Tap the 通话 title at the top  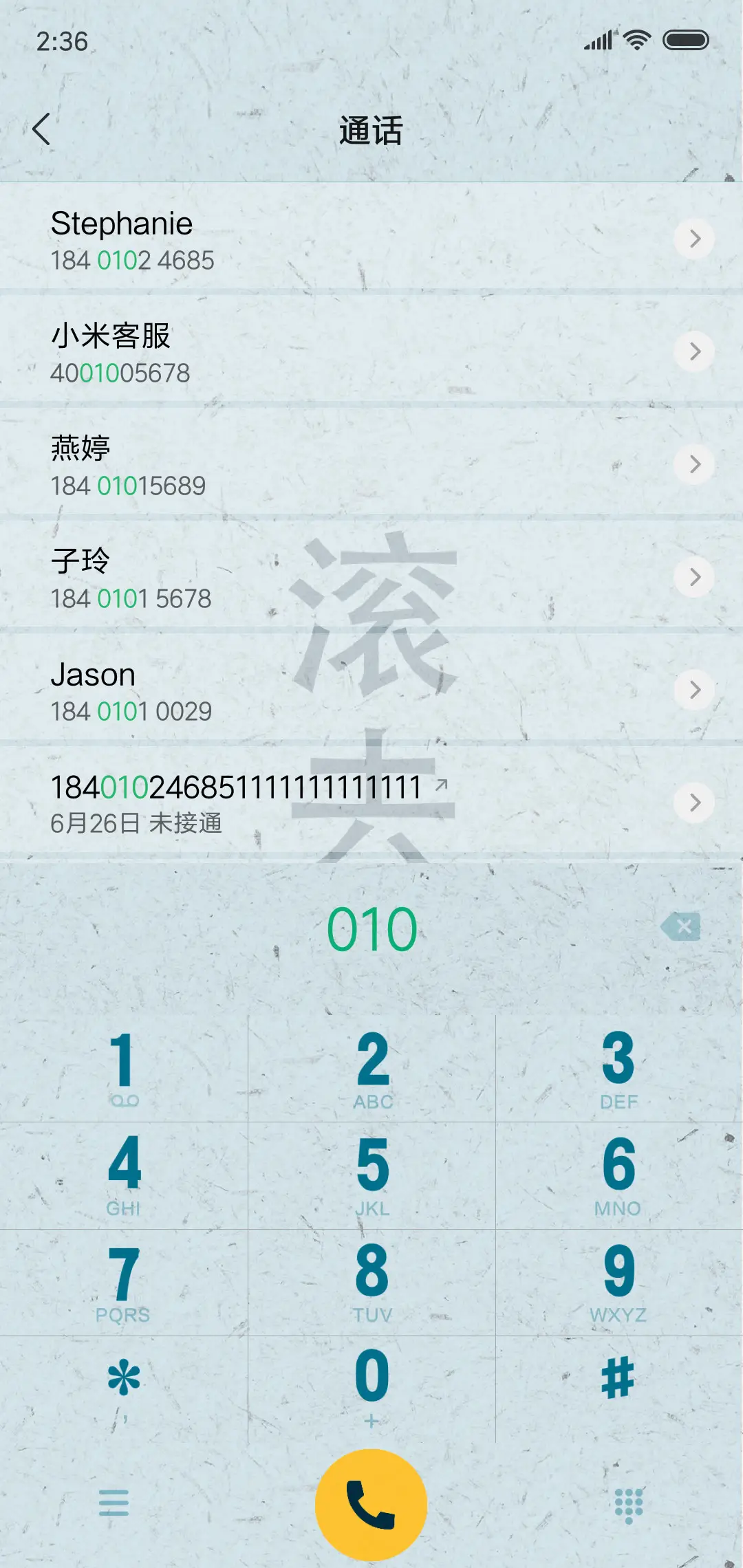(x=371, y=129)
